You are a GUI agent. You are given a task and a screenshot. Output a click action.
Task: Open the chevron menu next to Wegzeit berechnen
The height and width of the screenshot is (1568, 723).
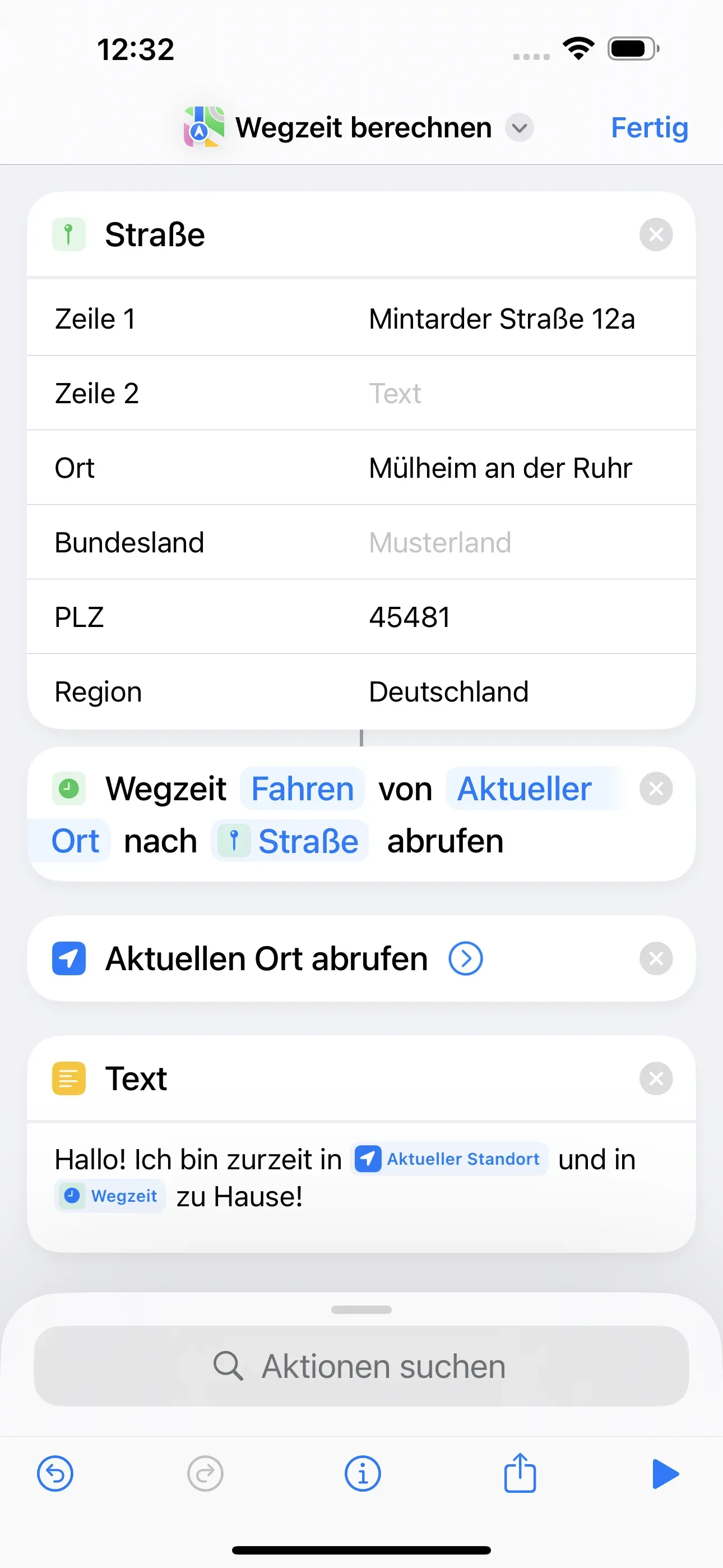click(x=519, y=128)
